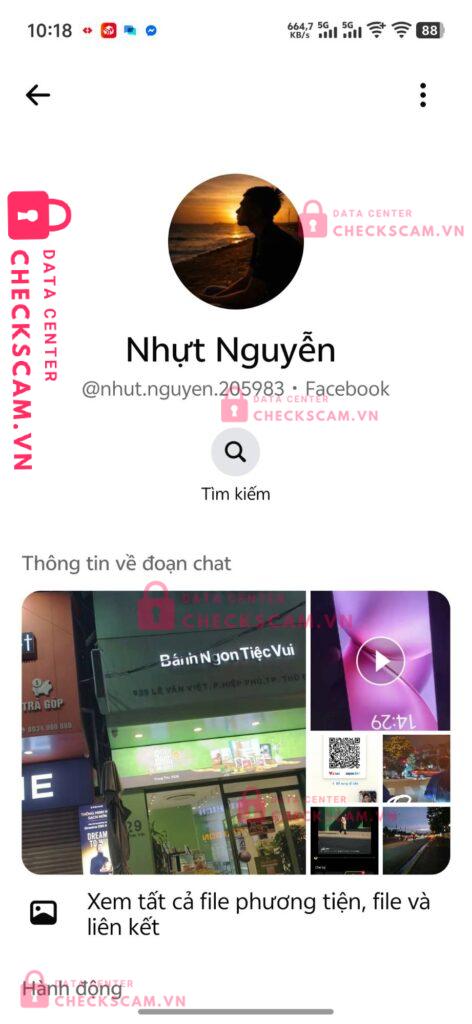The height and width of the screenshot is (1024, 472).
Task: Play the purple video thumbnail
Action: [380, 661]
